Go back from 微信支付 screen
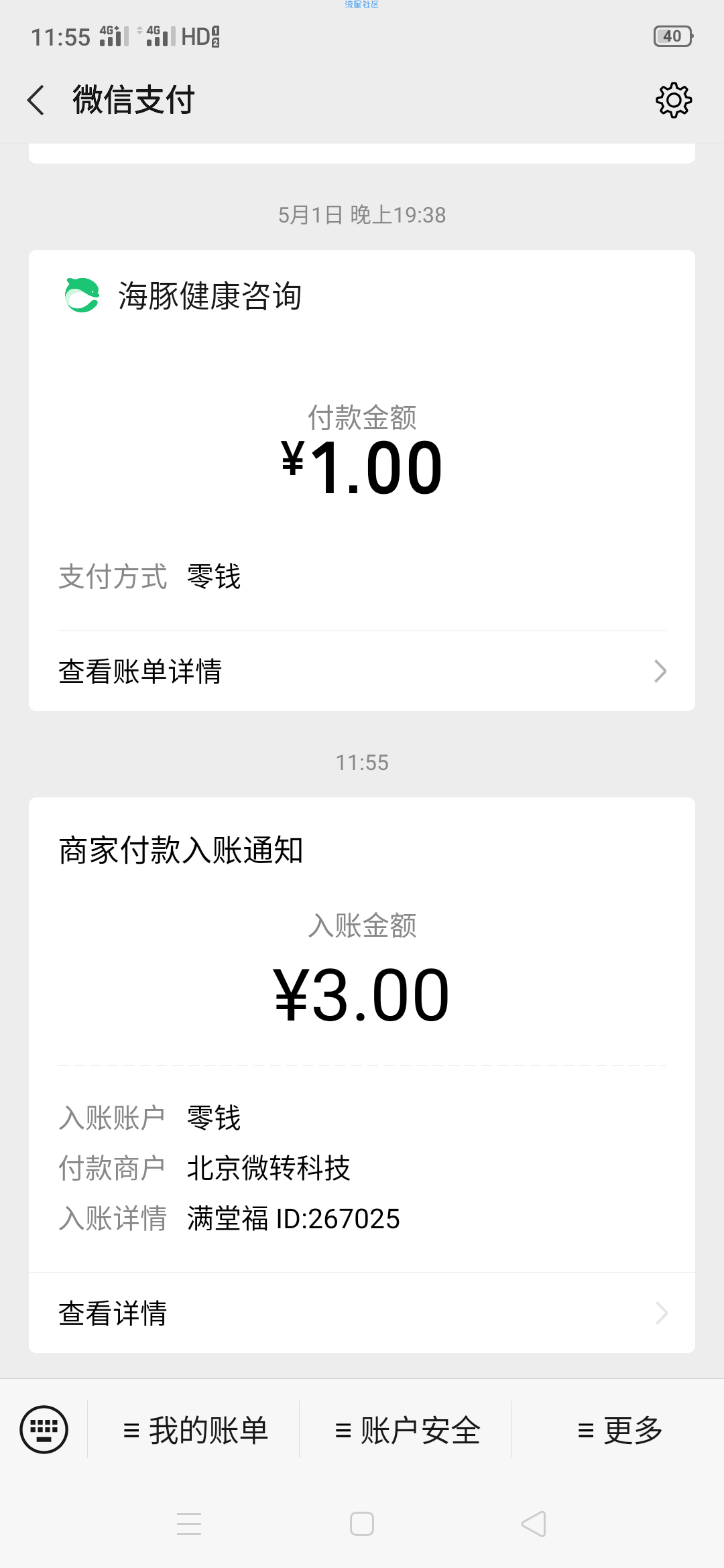The image size is (724, 1568). (x=36, y=101)
